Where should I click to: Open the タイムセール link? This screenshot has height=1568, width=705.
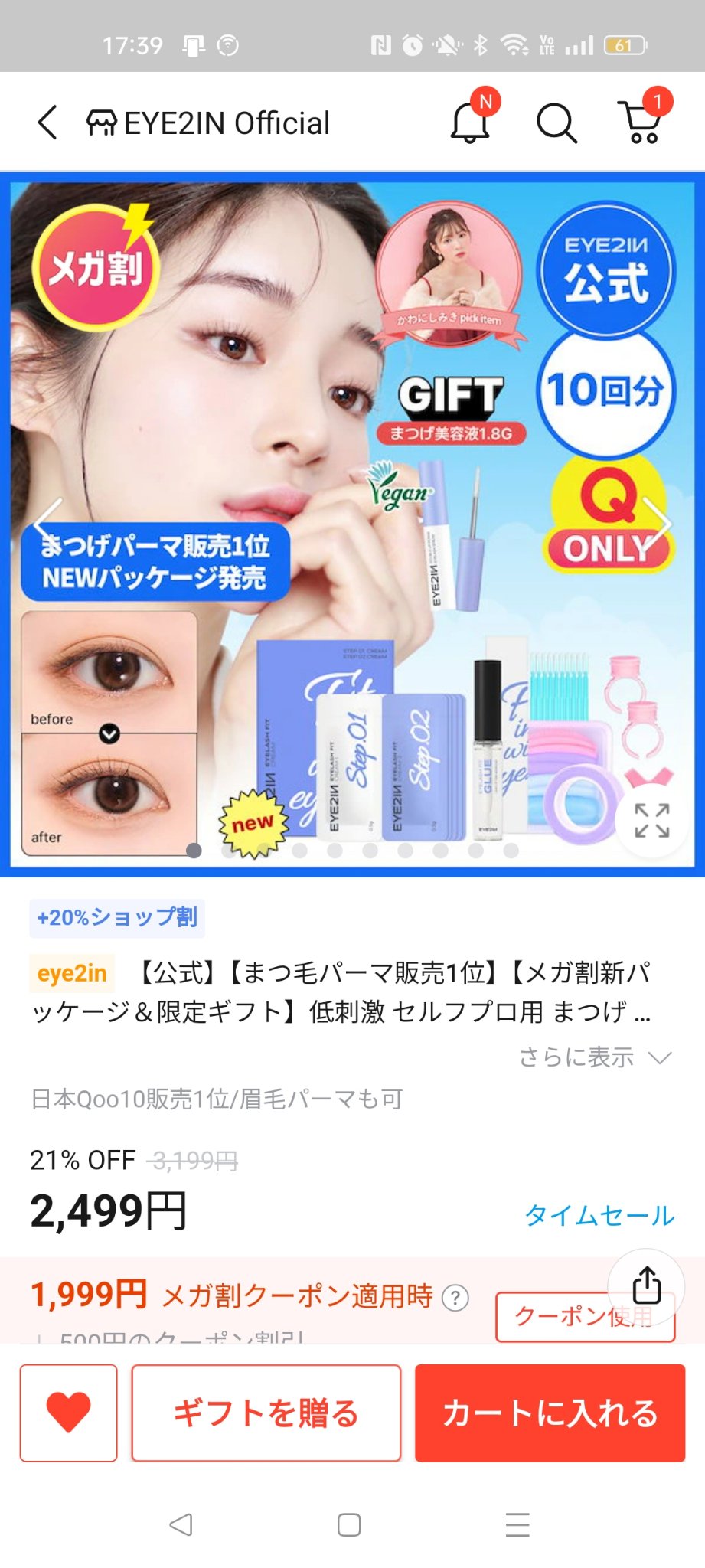tap(598, 1214)
